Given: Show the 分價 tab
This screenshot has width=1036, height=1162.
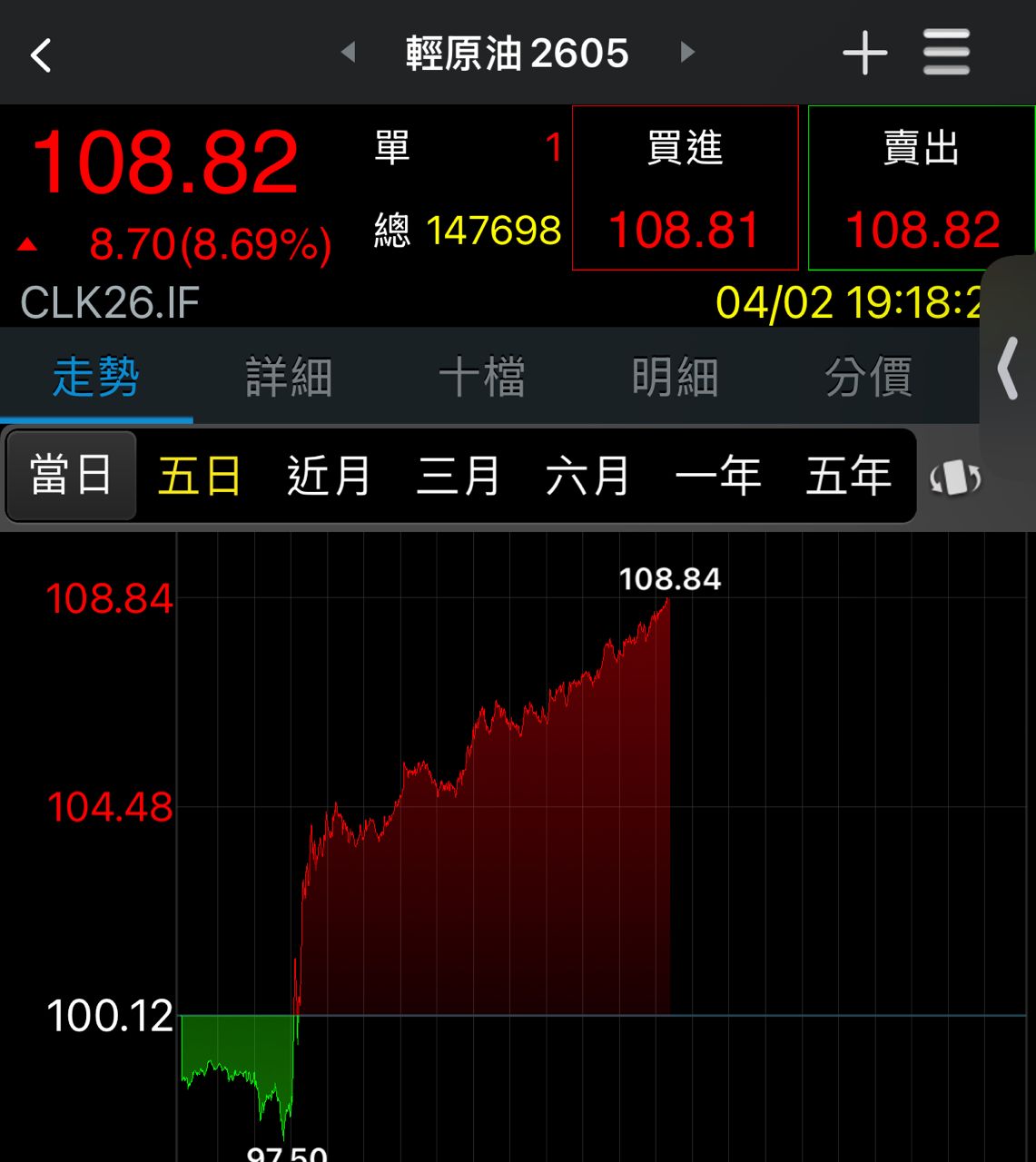Looking at the screenshot, I should [x=868, y=377].
